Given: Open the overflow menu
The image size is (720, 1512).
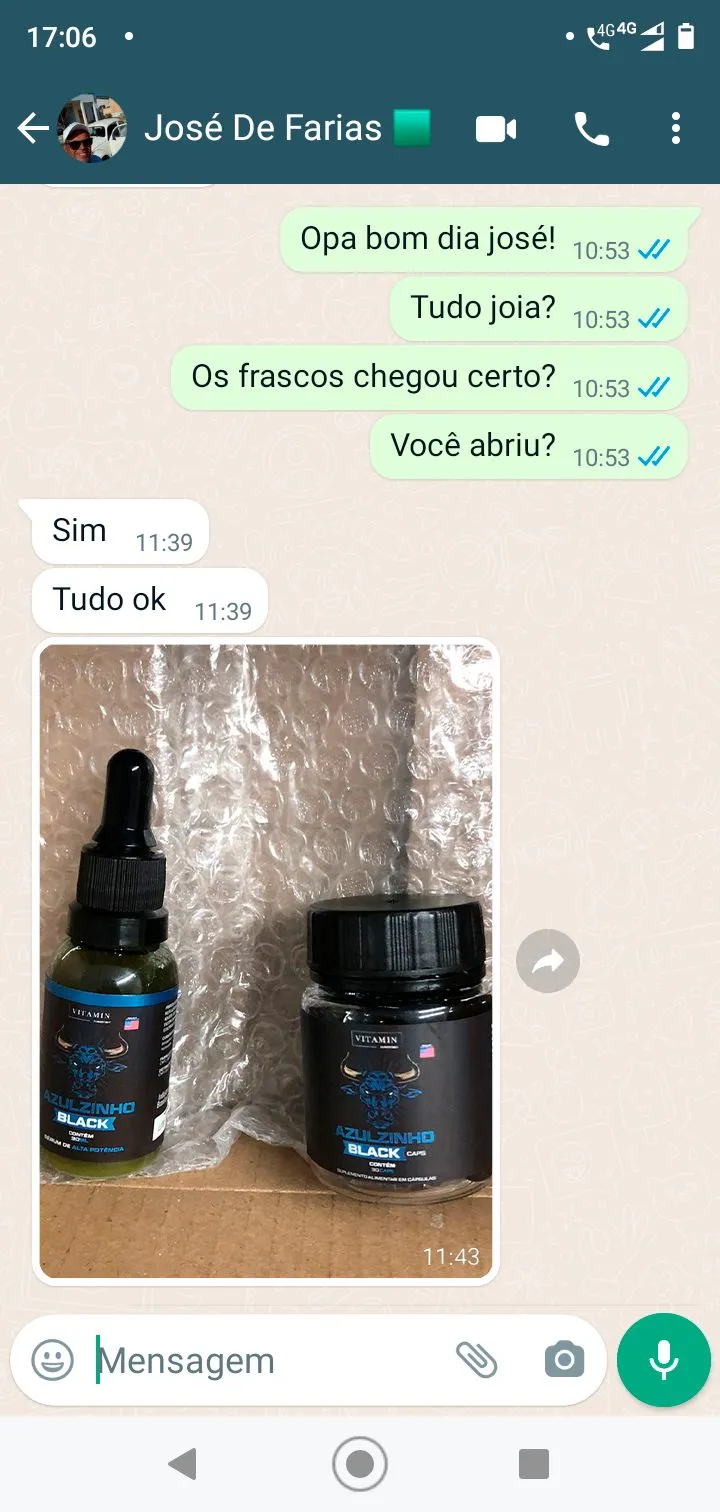Looking at the screenshot, I should 676,128.
